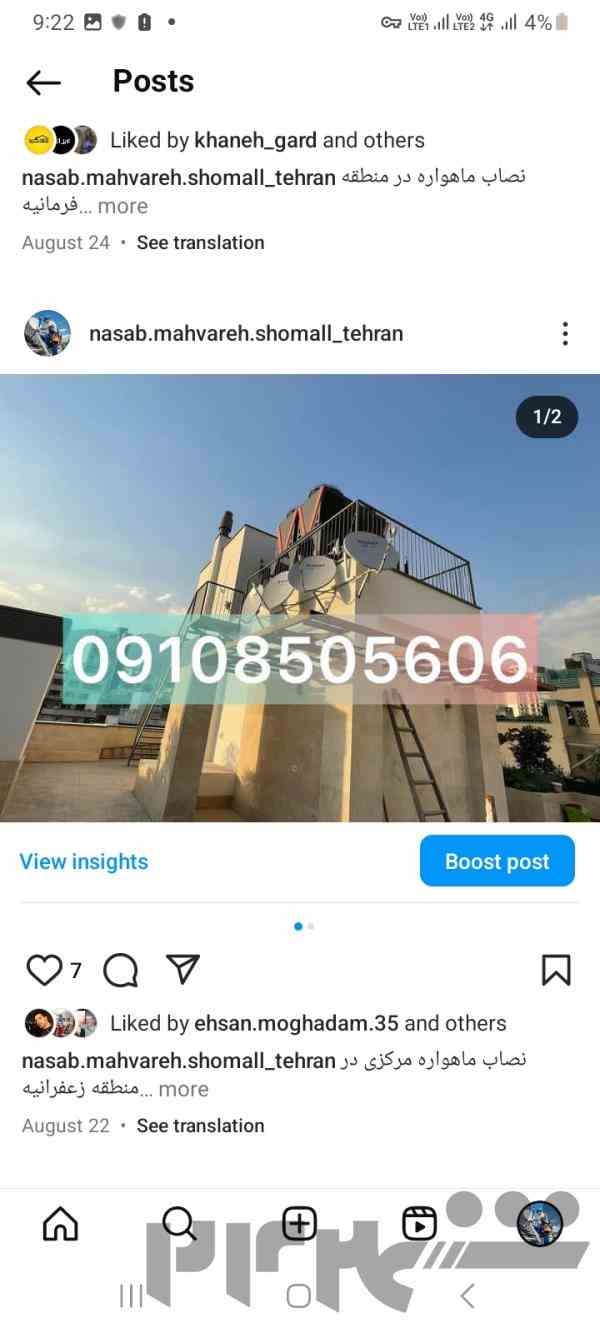
Task: Share the post via the send icon
Action: tap(183, 969)
